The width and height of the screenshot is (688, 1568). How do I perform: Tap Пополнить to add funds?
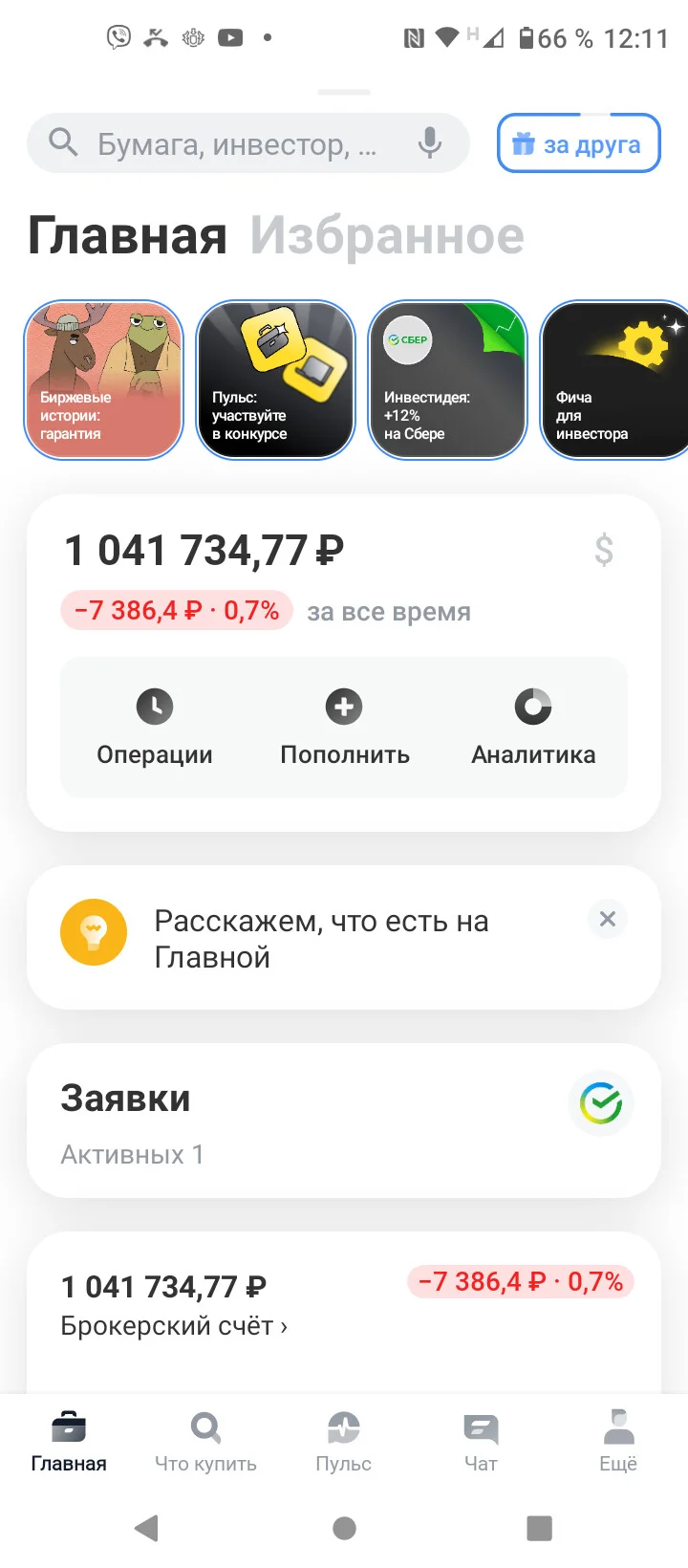pos(344,728)
